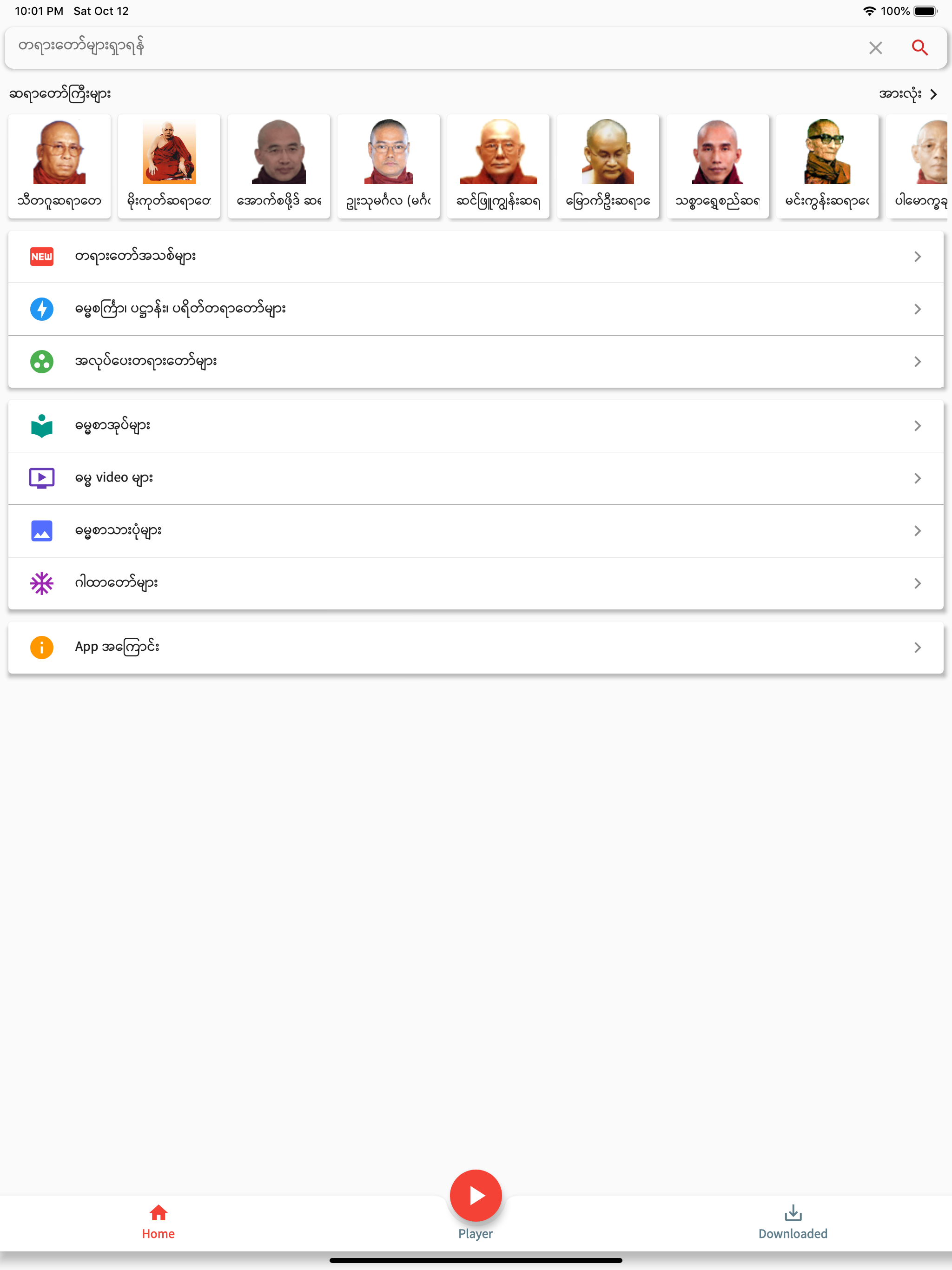The width and height of the screenshot is (952, 1270).
Task: Tap the red circular play button
Action: 476,1195
